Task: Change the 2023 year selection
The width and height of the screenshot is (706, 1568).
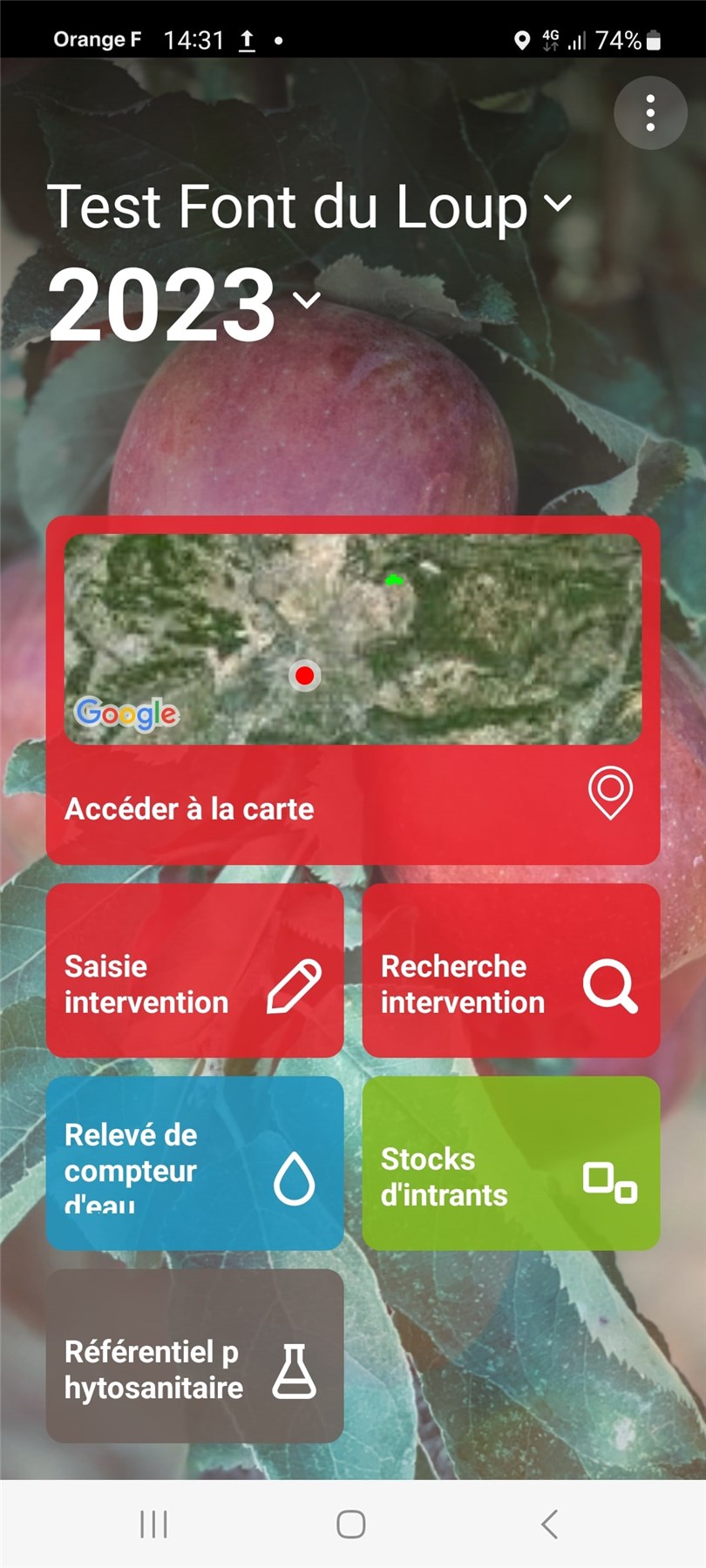Action: tap(306, 301)
